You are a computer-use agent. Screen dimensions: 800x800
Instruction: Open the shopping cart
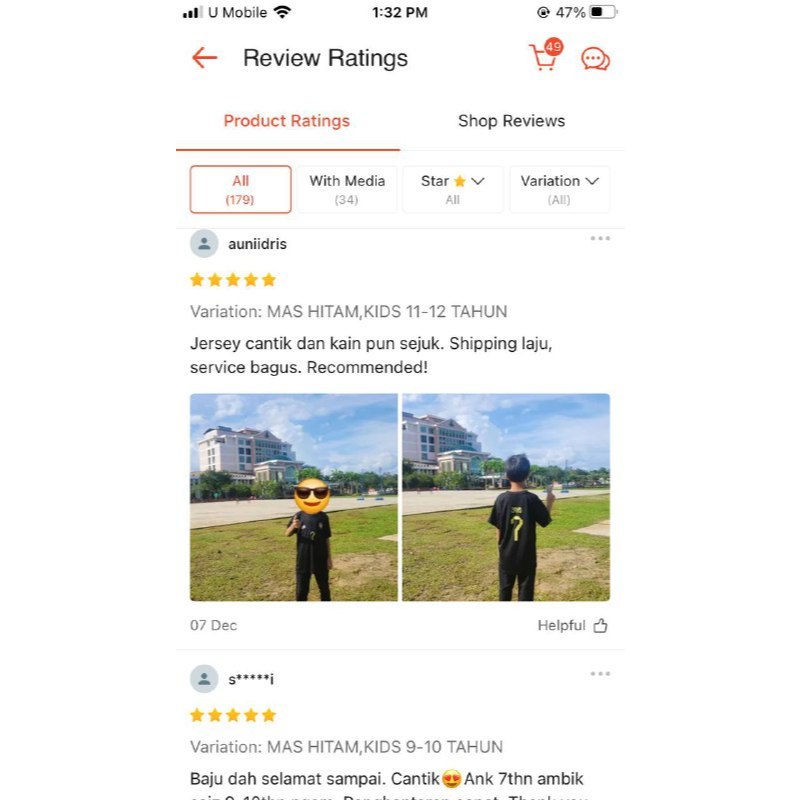[x=545, y=55]
